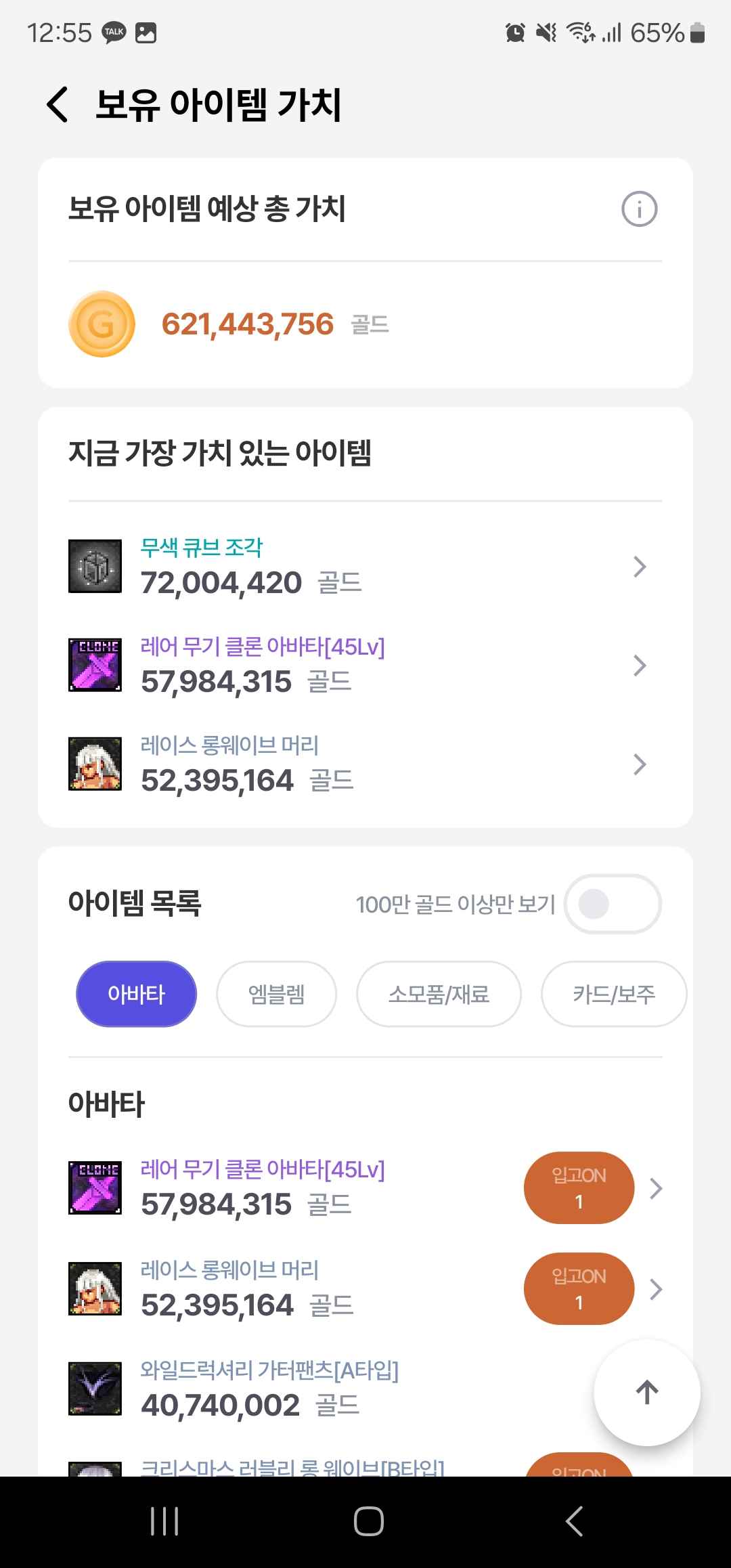The image size is (731, 1568).
Task: Tap 입고ON button for 레어 무기 클론 아바타
Action: [x=579, y=1188]
